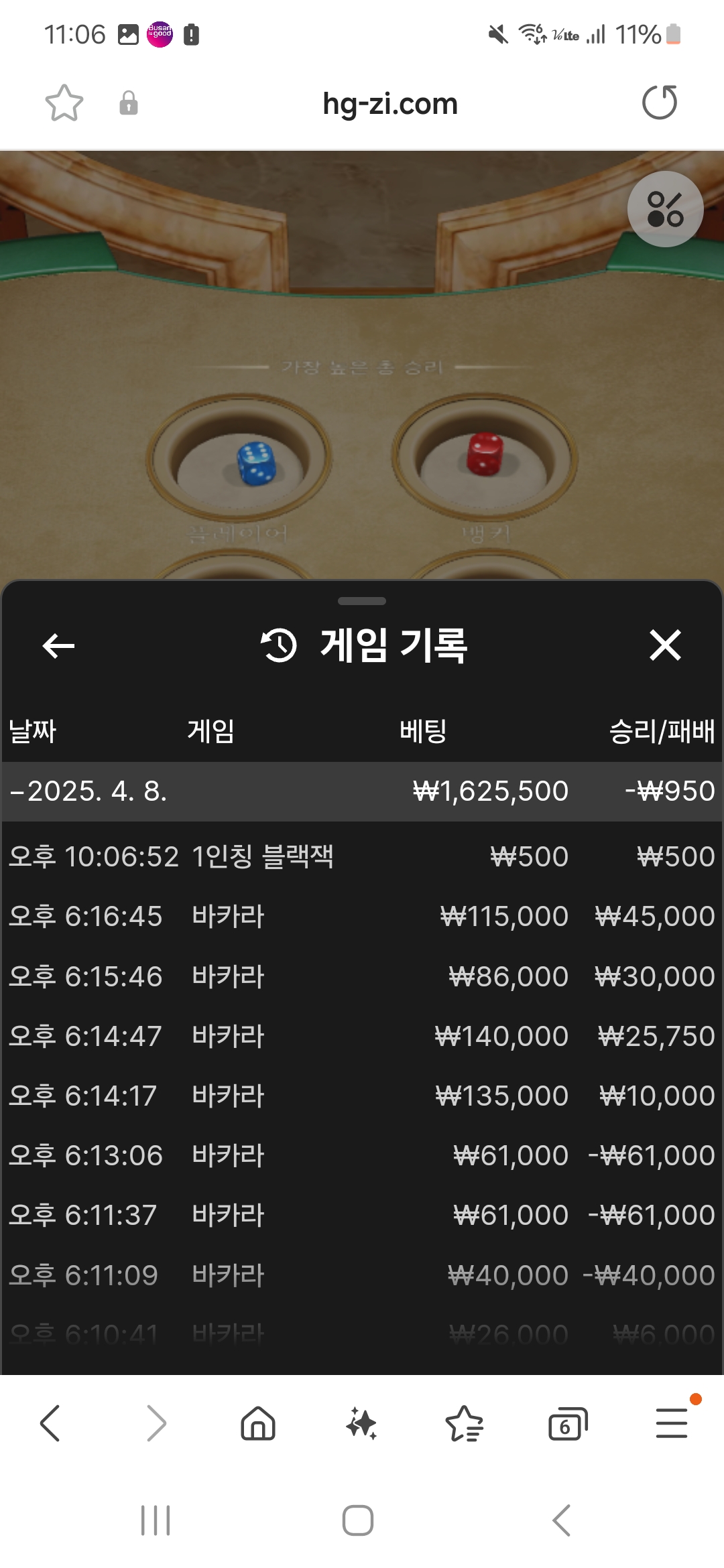This screenshot has height=1568, width=724.
Task: Go back from the game history panel
Action: click(x=58, y=646)
